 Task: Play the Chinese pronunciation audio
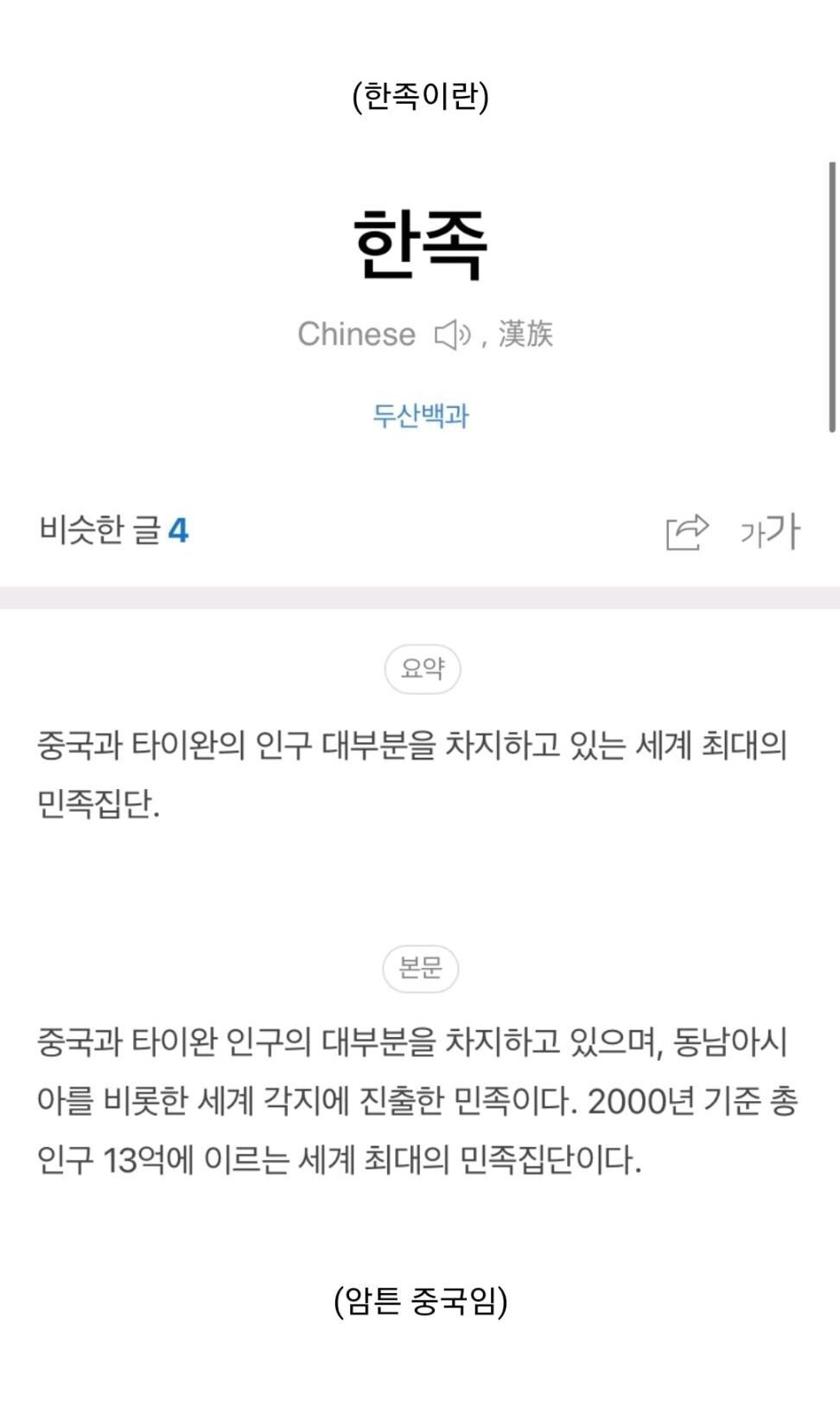click(x=452, y=334)
